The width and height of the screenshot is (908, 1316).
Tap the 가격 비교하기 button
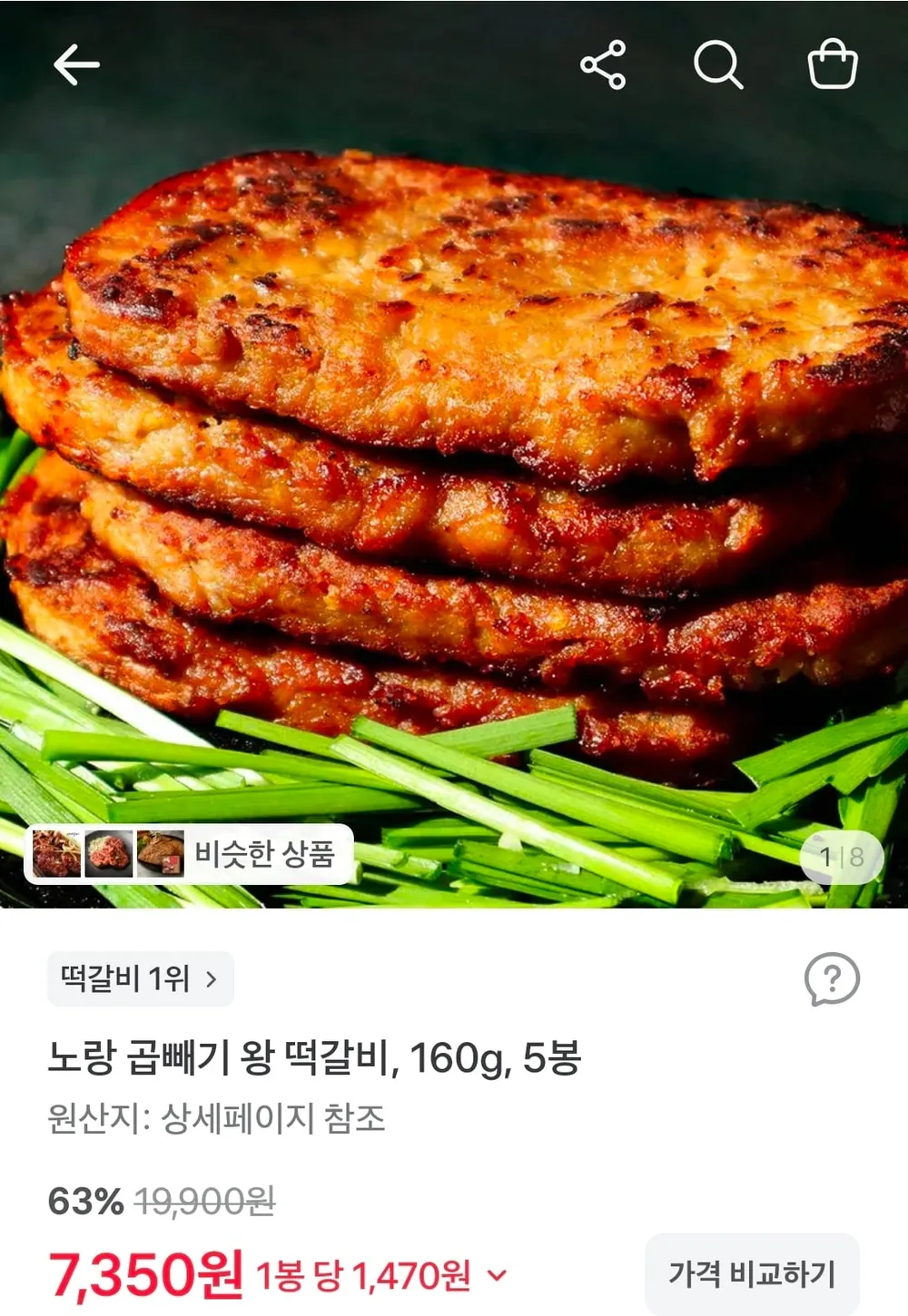point(752,1273)
